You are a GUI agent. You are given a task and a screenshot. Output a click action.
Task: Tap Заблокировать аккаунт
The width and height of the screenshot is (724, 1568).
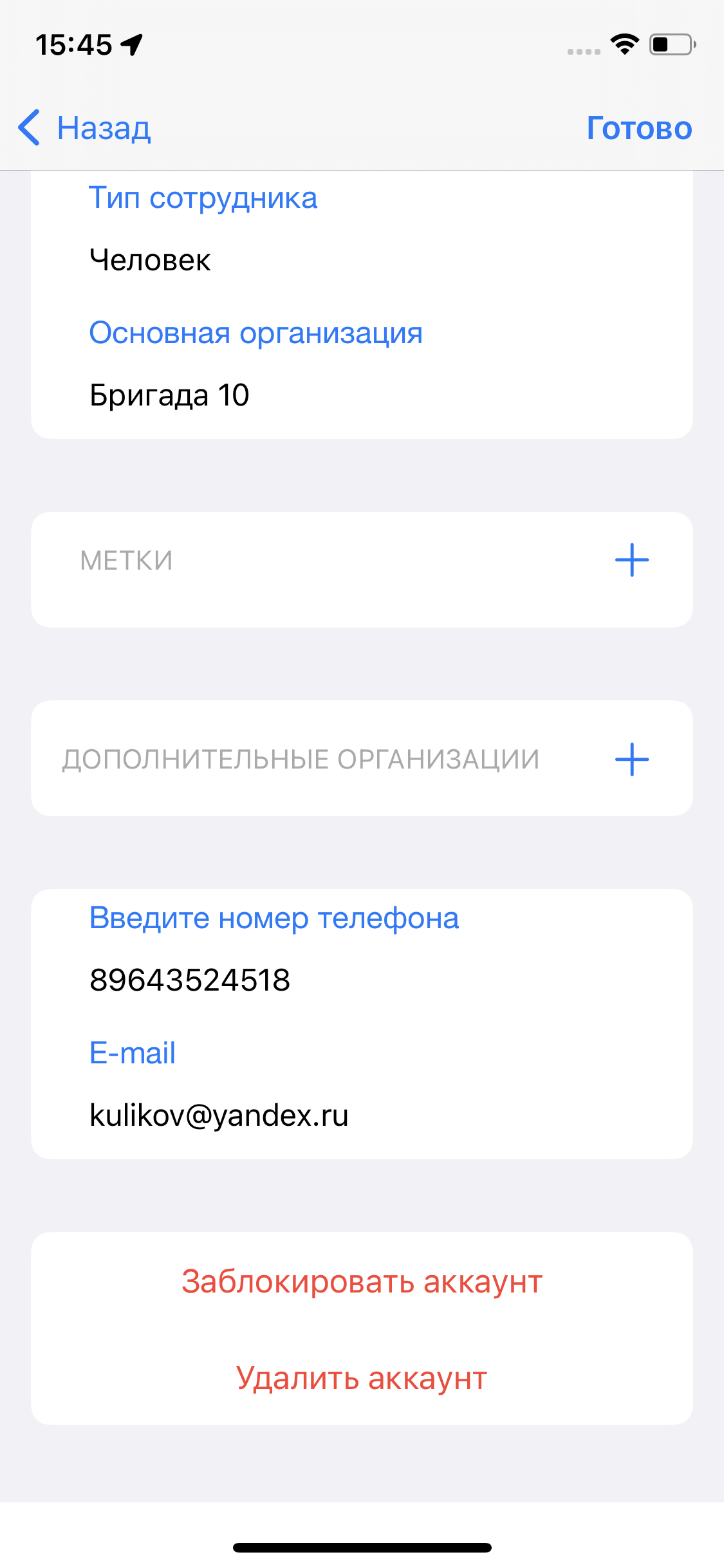click(x=362, y=1282)
